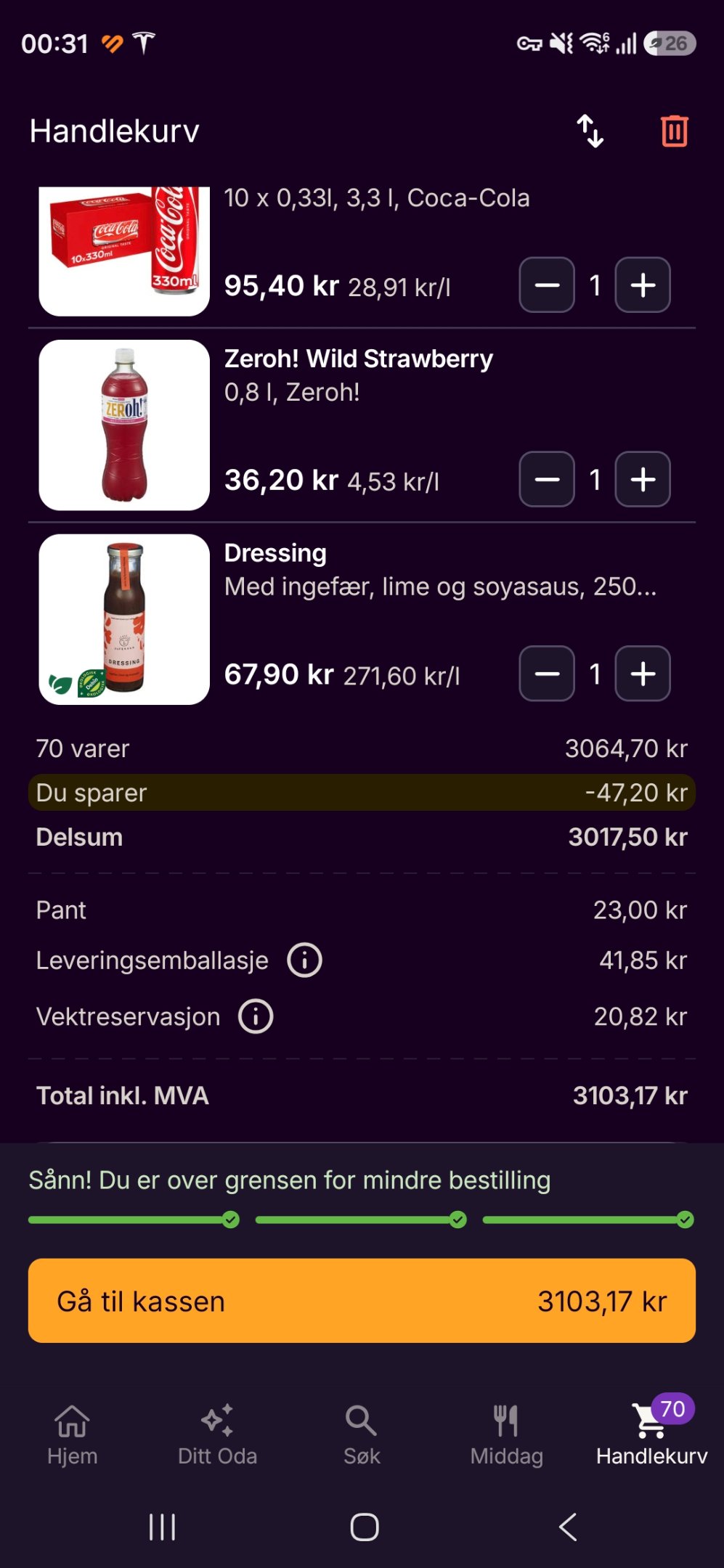Show info about Vektreservasjon
This screenshot has height=1568, width=724.
pyautogui.click(x=256, y=1016)
